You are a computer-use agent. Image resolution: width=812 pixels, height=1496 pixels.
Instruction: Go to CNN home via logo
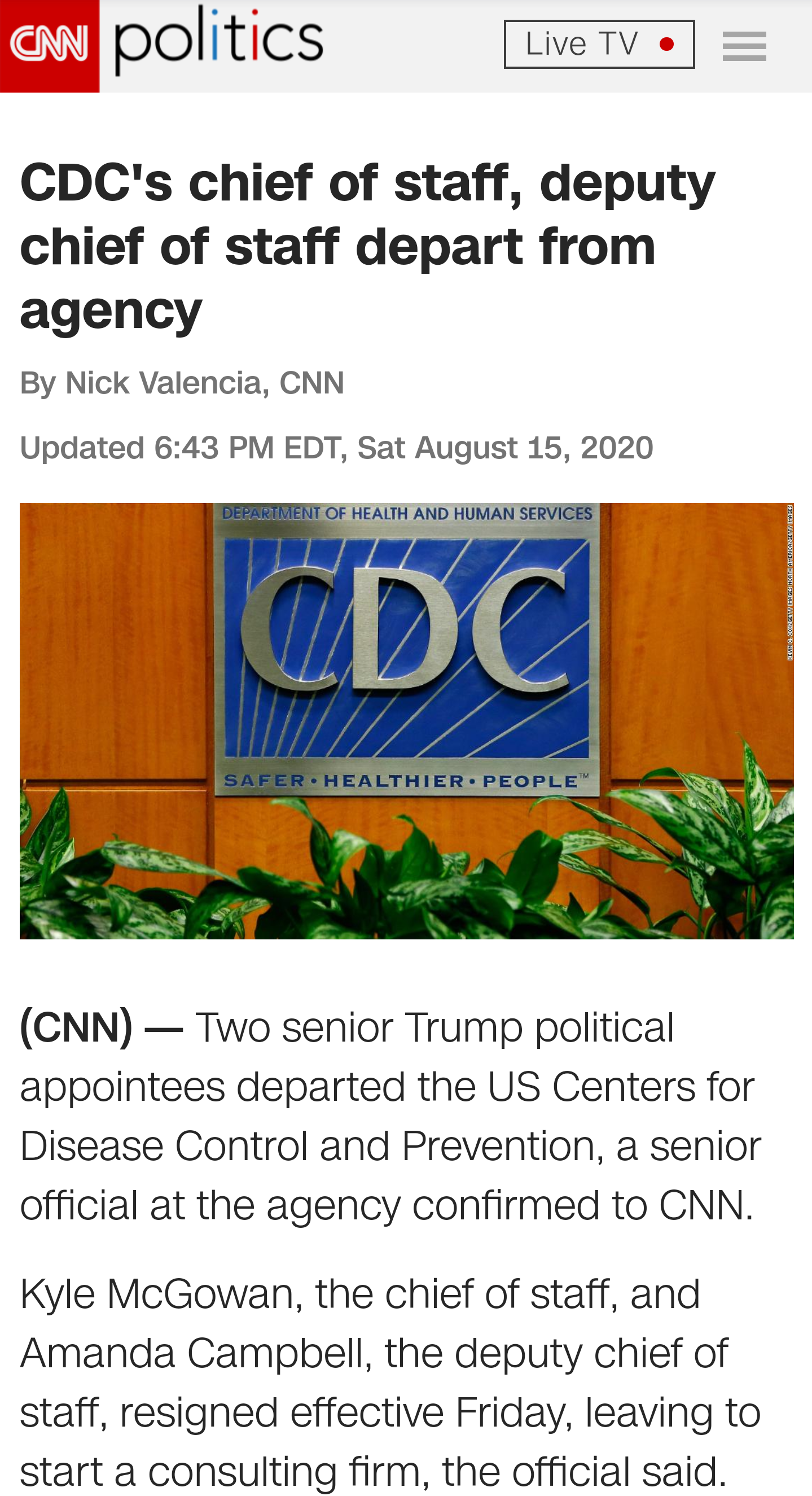(49, 46)
